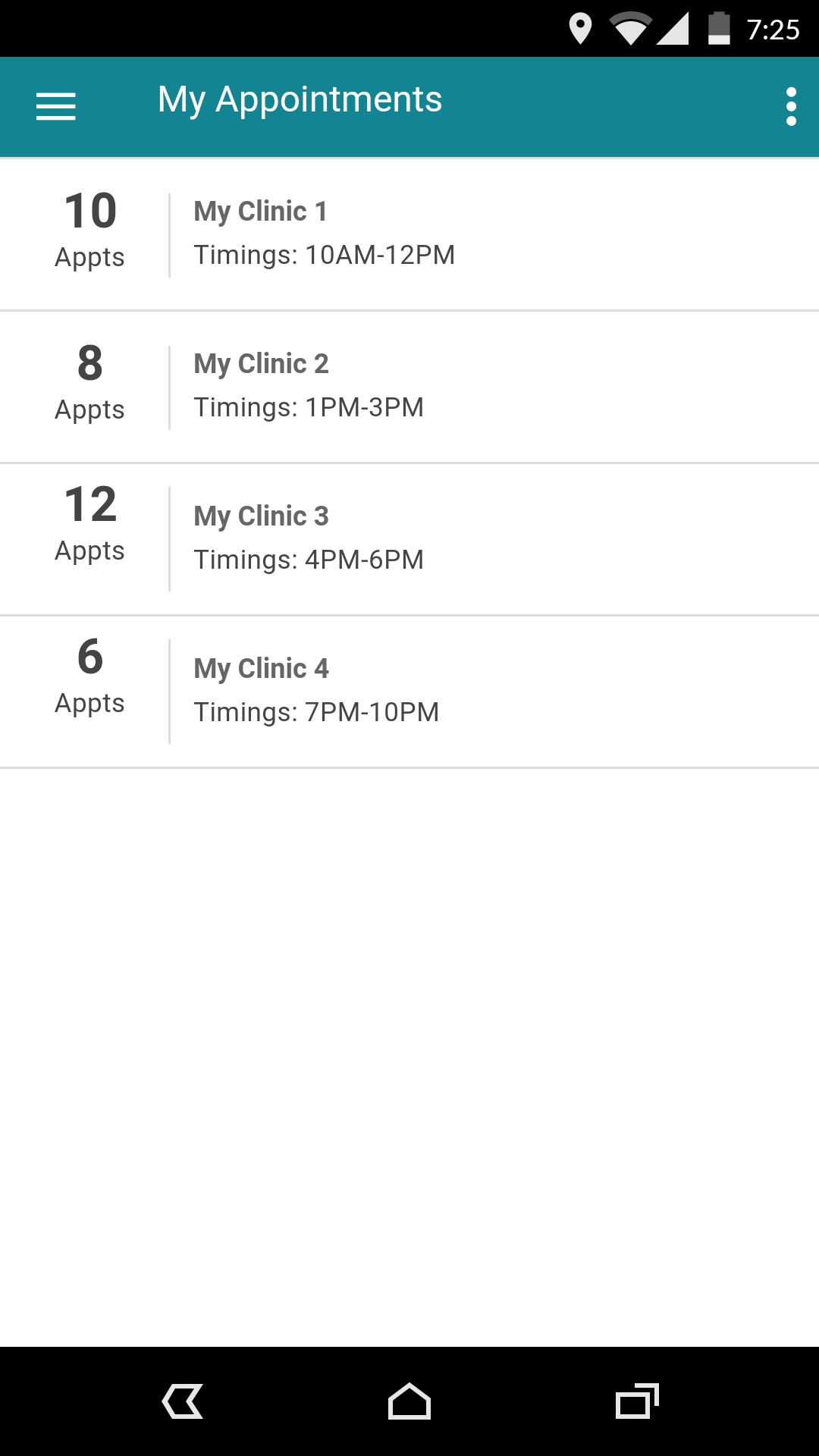Screen dimensions: 819x1456
Task: Select the My Clinic 2 row
Action: click(409, 386)
